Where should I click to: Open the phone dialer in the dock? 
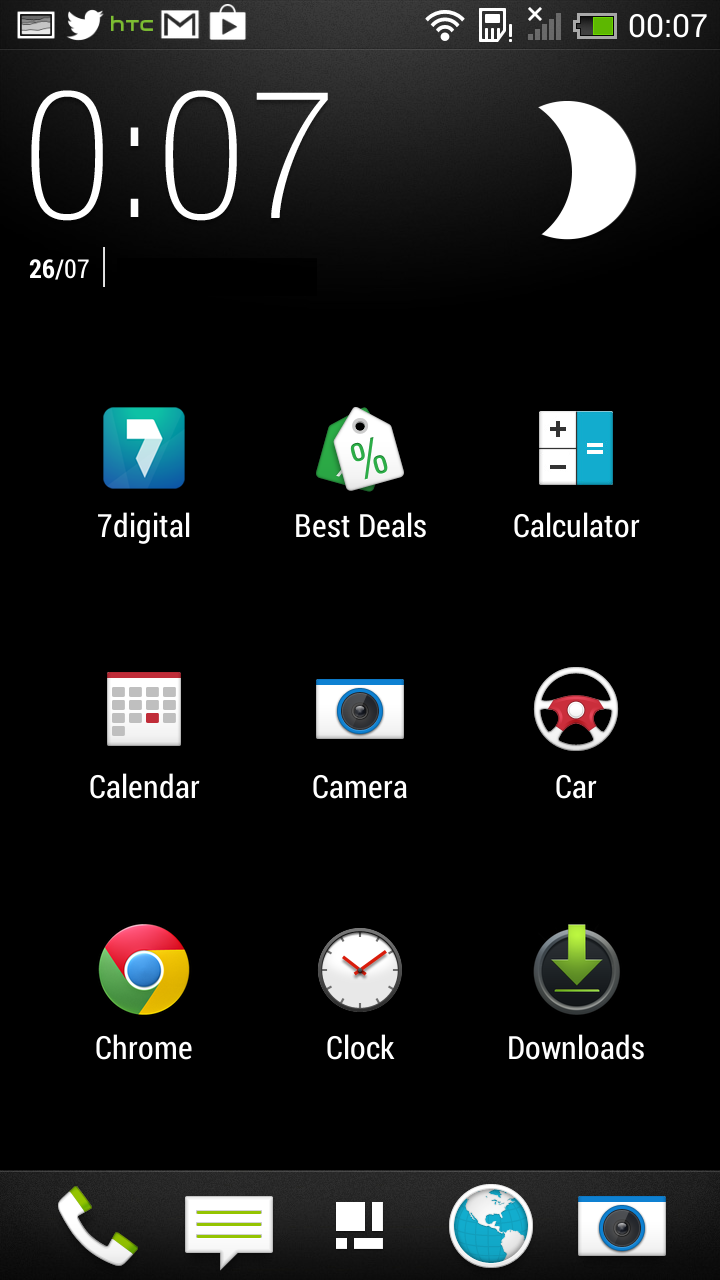(x=97, y=1225)
